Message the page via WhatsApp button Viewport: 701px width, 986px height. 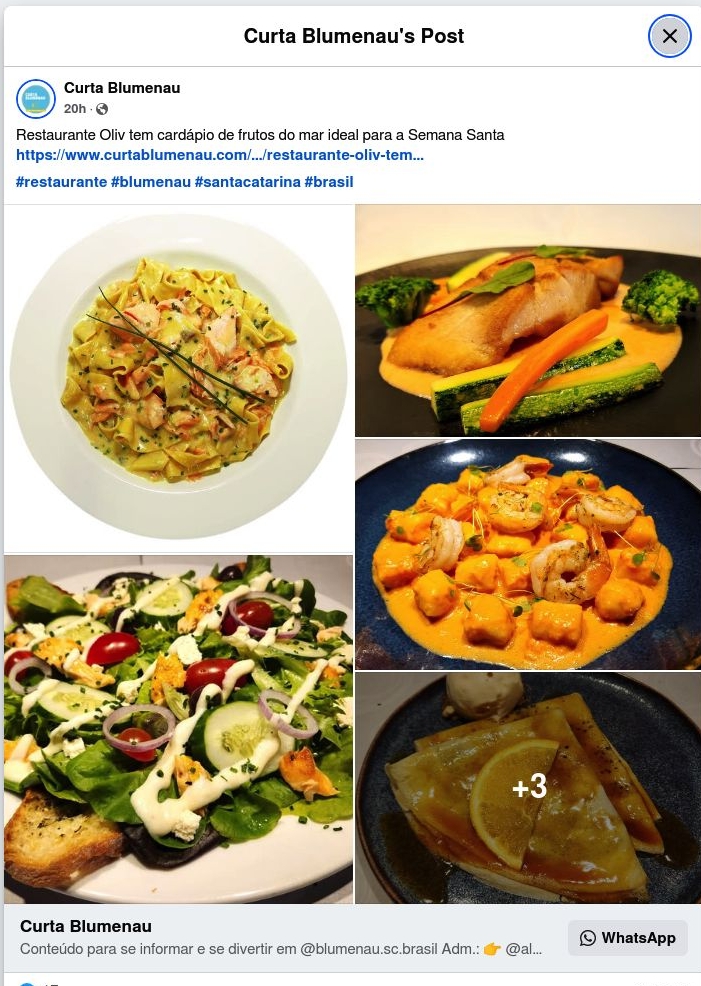pyautogui.click(x=628, y=938)
